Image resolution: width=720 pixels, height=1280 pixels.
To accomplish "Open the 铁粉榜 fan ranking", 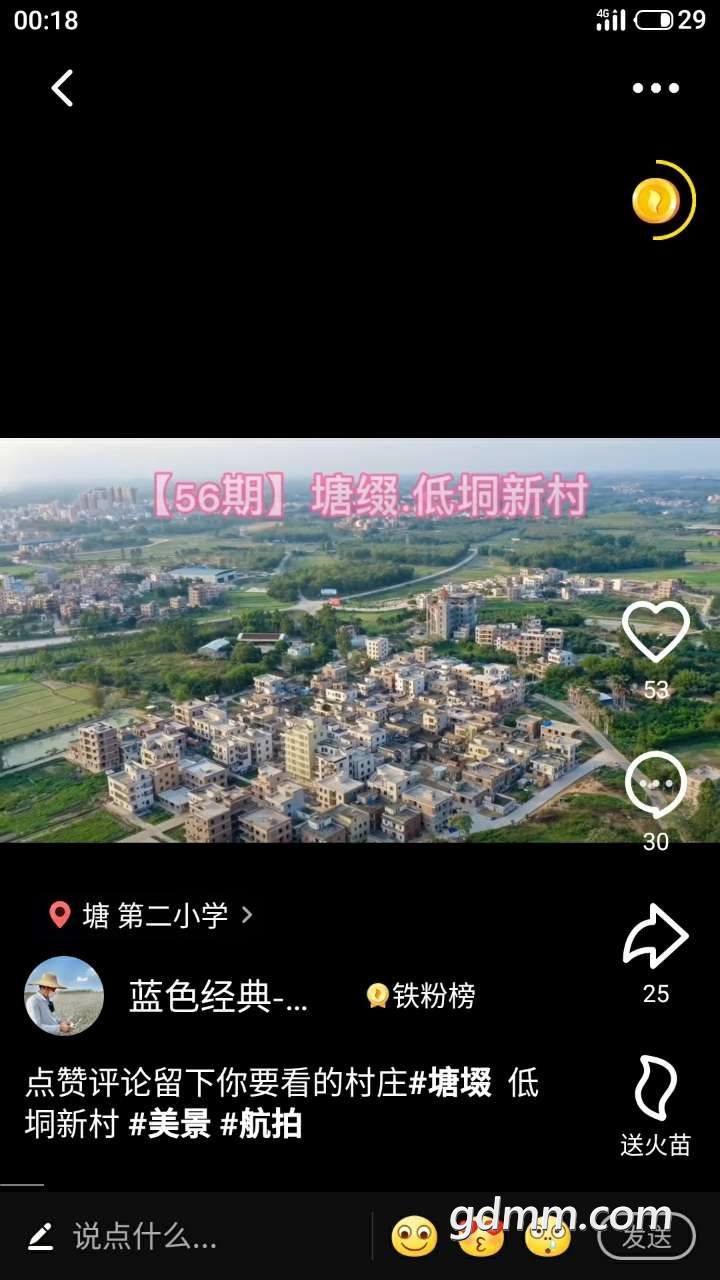I will [x=421, y=995].
